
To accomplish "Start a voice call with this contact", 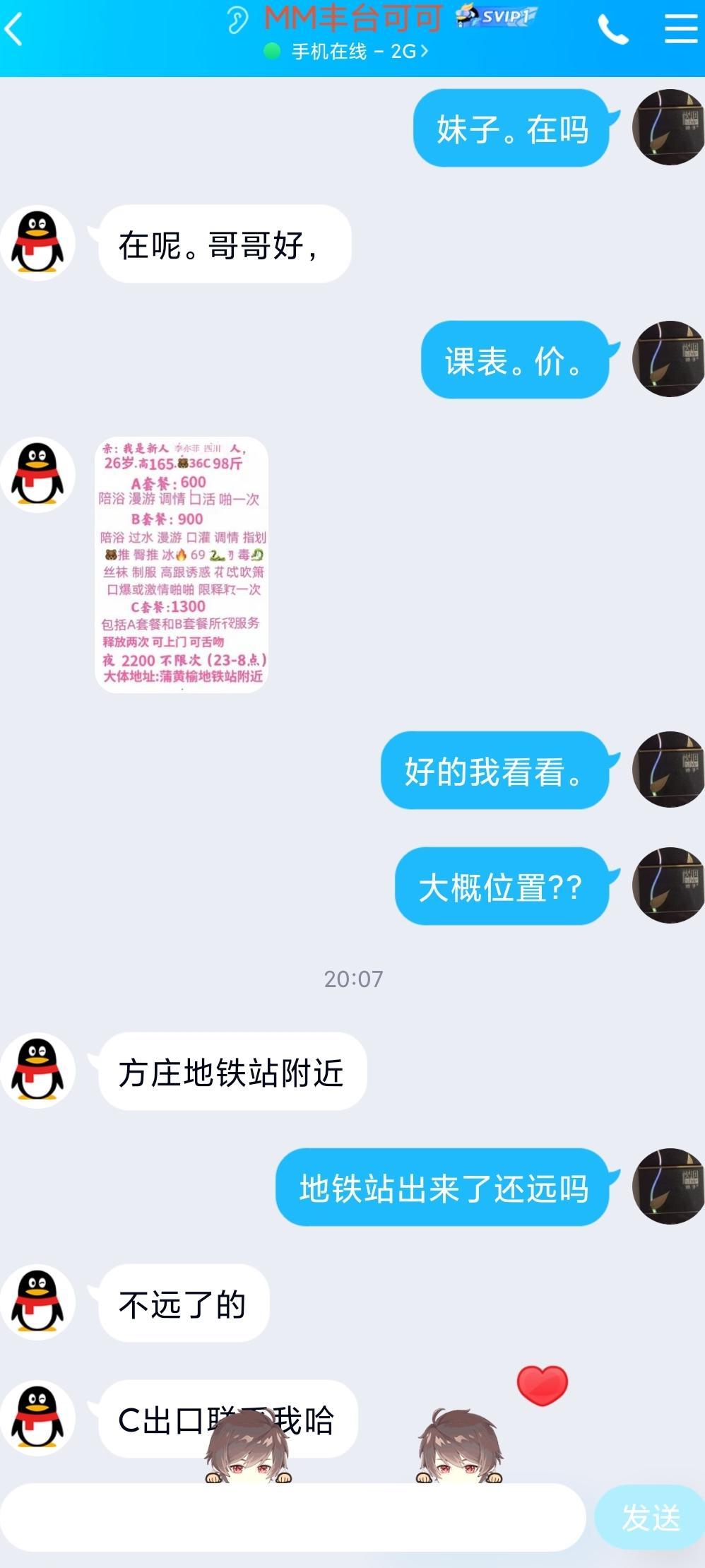I will pyautogui.click(x=612, y=30).
